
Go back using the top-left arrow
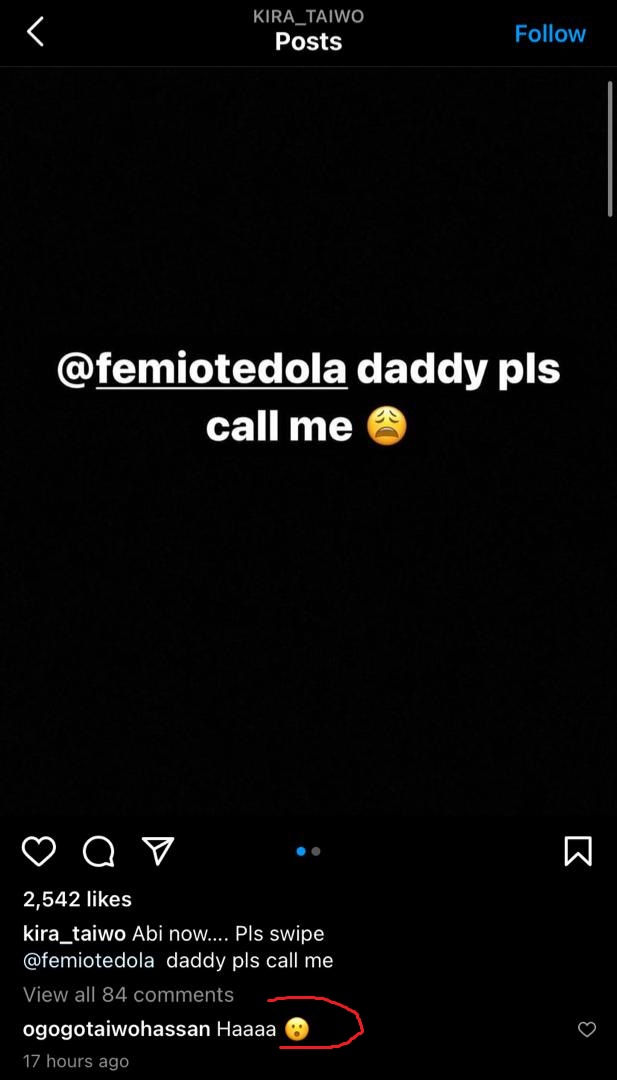pyautogui.click(x=35, y=33)
